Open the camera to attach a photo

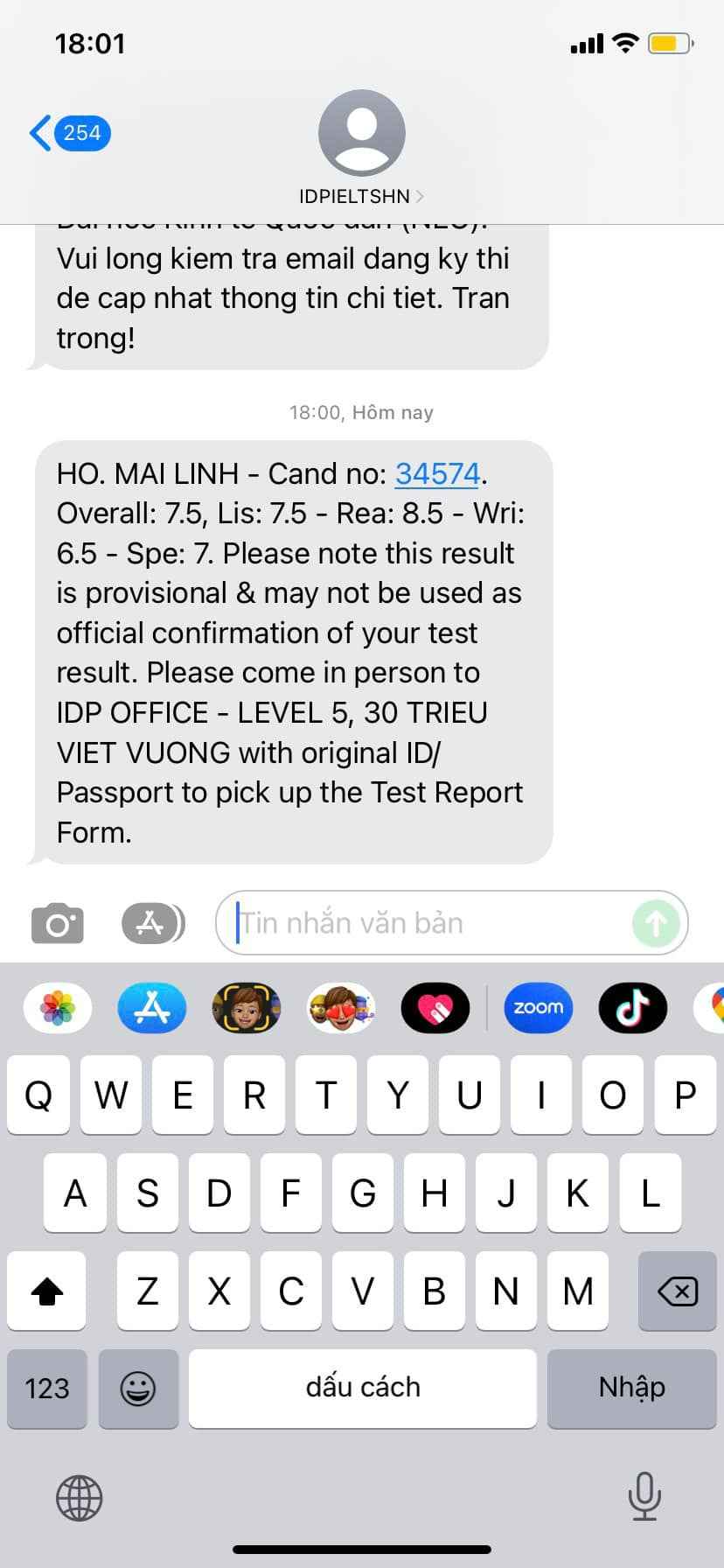point(58,923)
